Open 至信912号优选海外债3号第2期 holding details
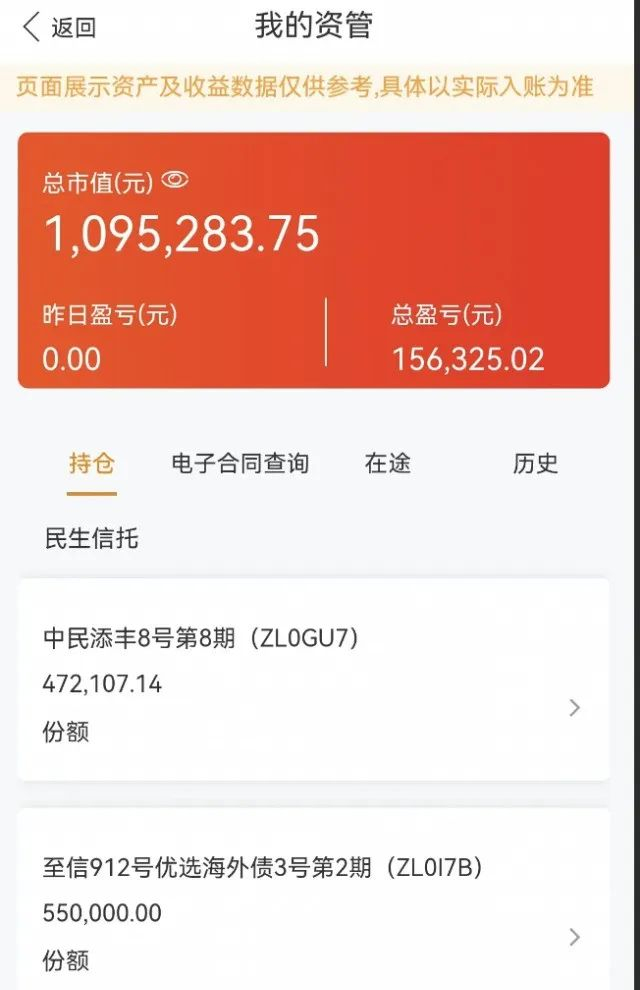The image size is (640, 990). pyautogui.click(x=314, y=899)
